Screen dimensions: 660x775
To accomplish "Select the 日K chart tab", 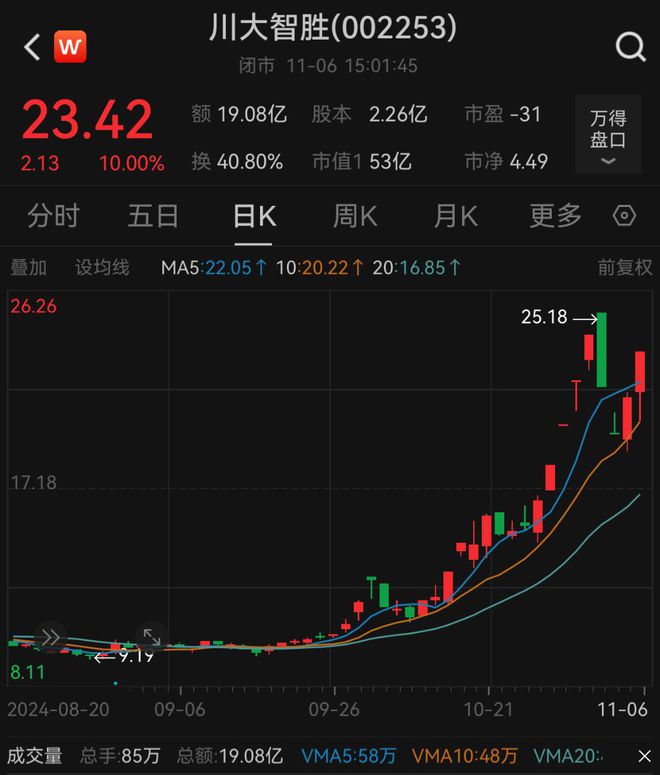I will [253, 215].
